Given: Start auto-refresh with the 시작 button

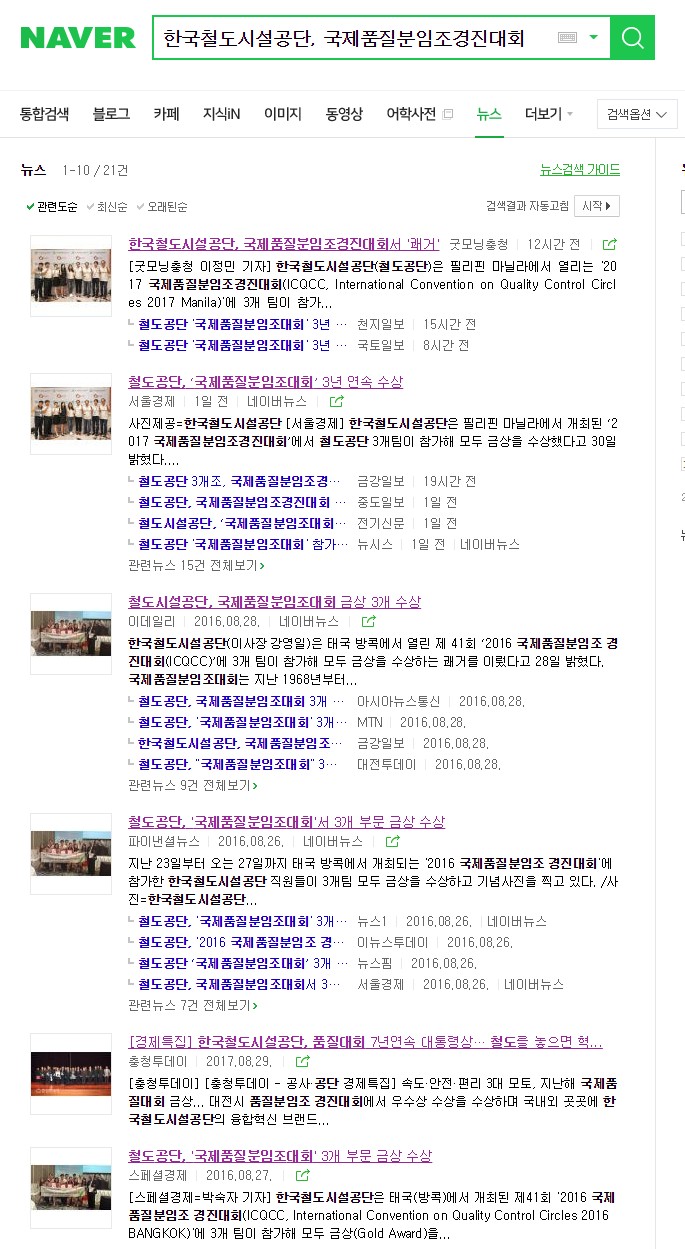Looking at the screenshot, I should pyautogui.click(x=598, y=206).
